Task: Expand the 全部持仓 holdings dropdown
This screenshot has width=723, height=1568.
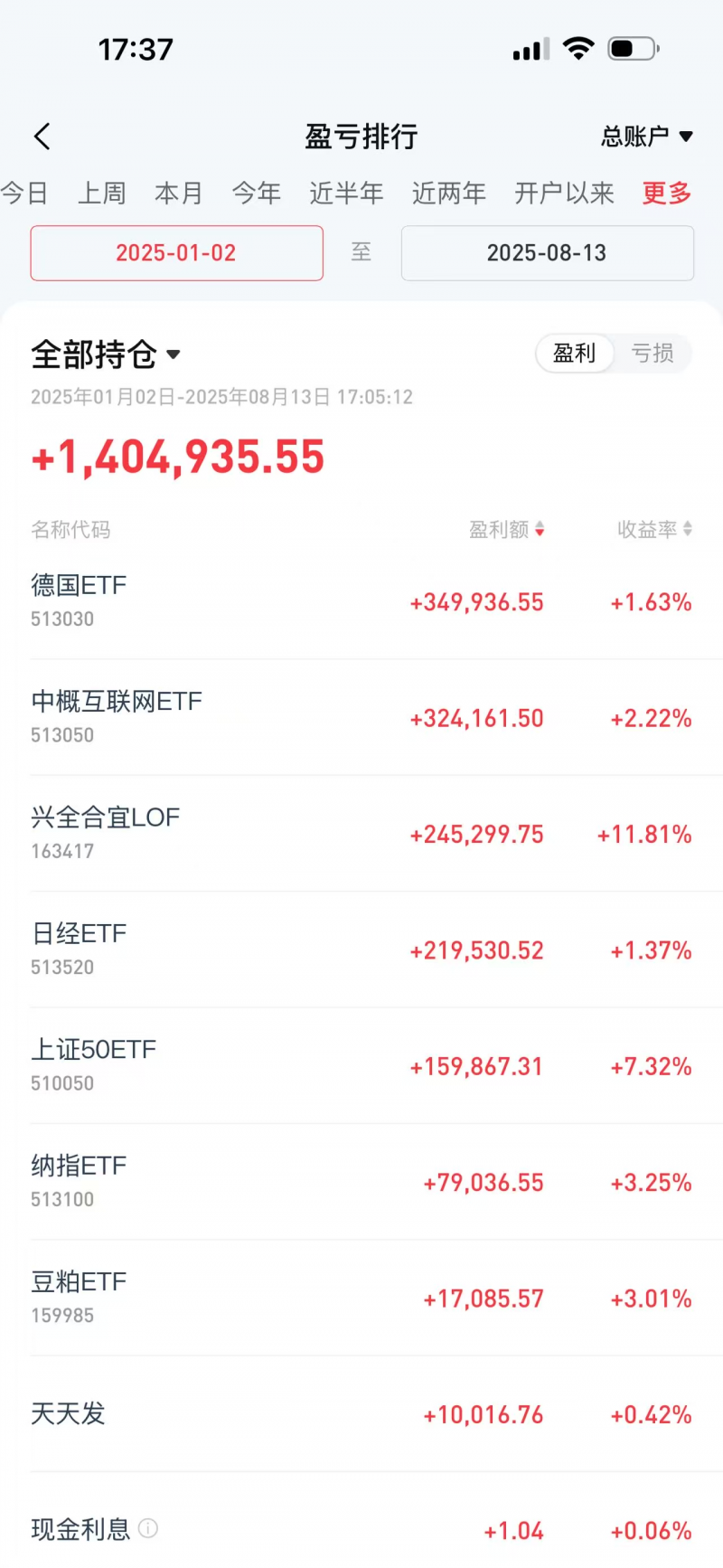Action: click(x=106, y=354)
